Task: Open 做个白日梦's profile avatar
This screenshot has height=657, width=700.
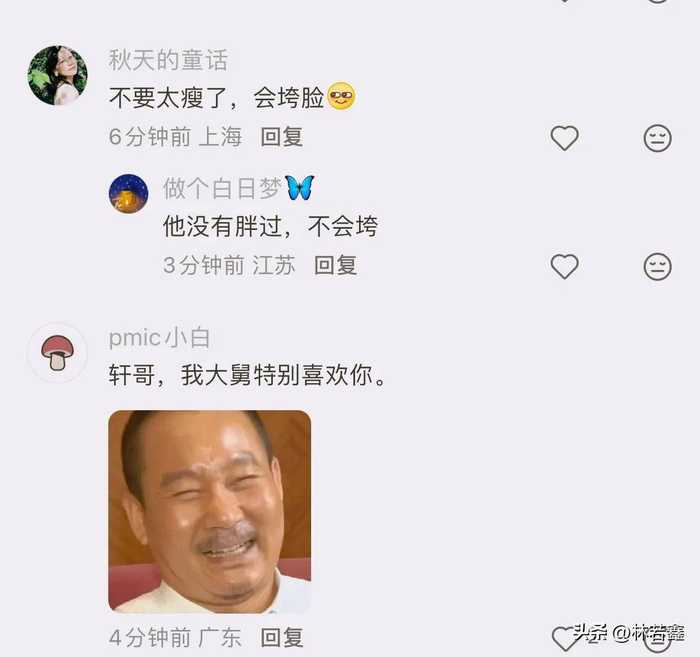Action: (x=128, y=193)
